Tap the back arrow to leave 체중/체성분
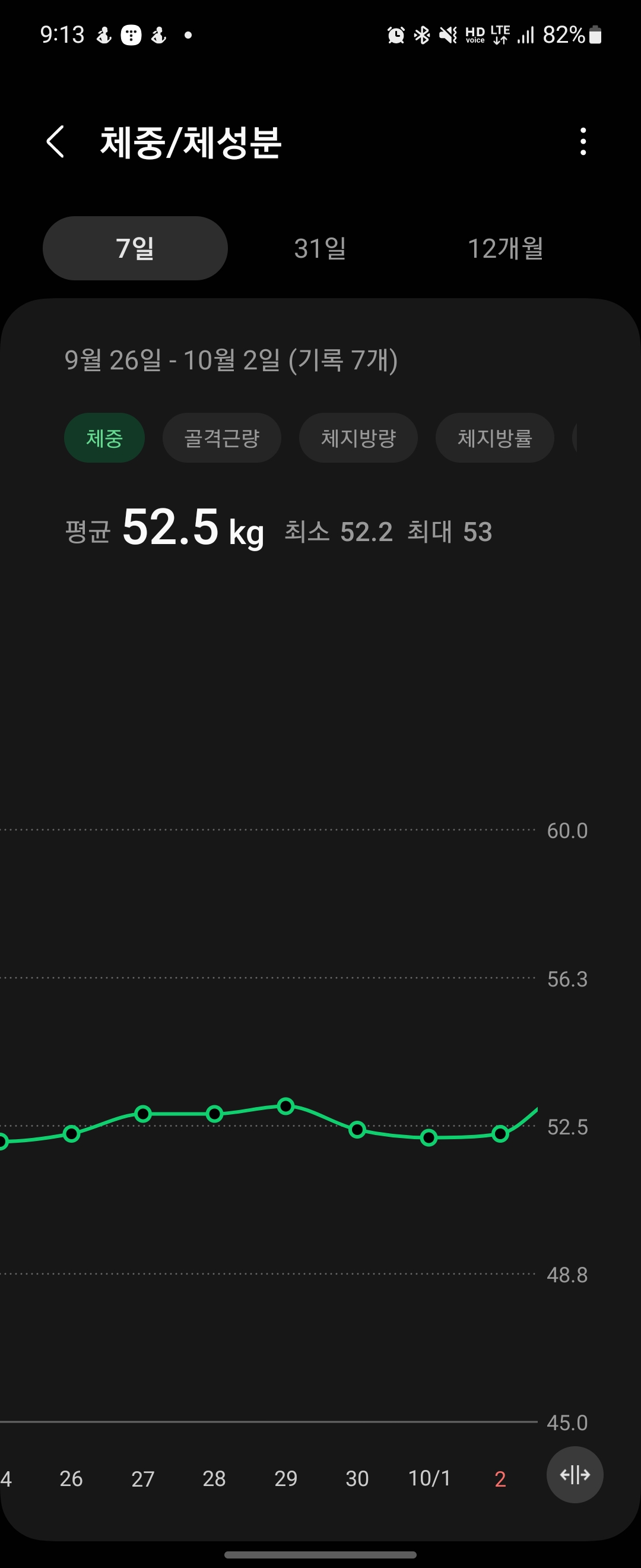This screenshot has width=641, height=1568. [56, 142]
